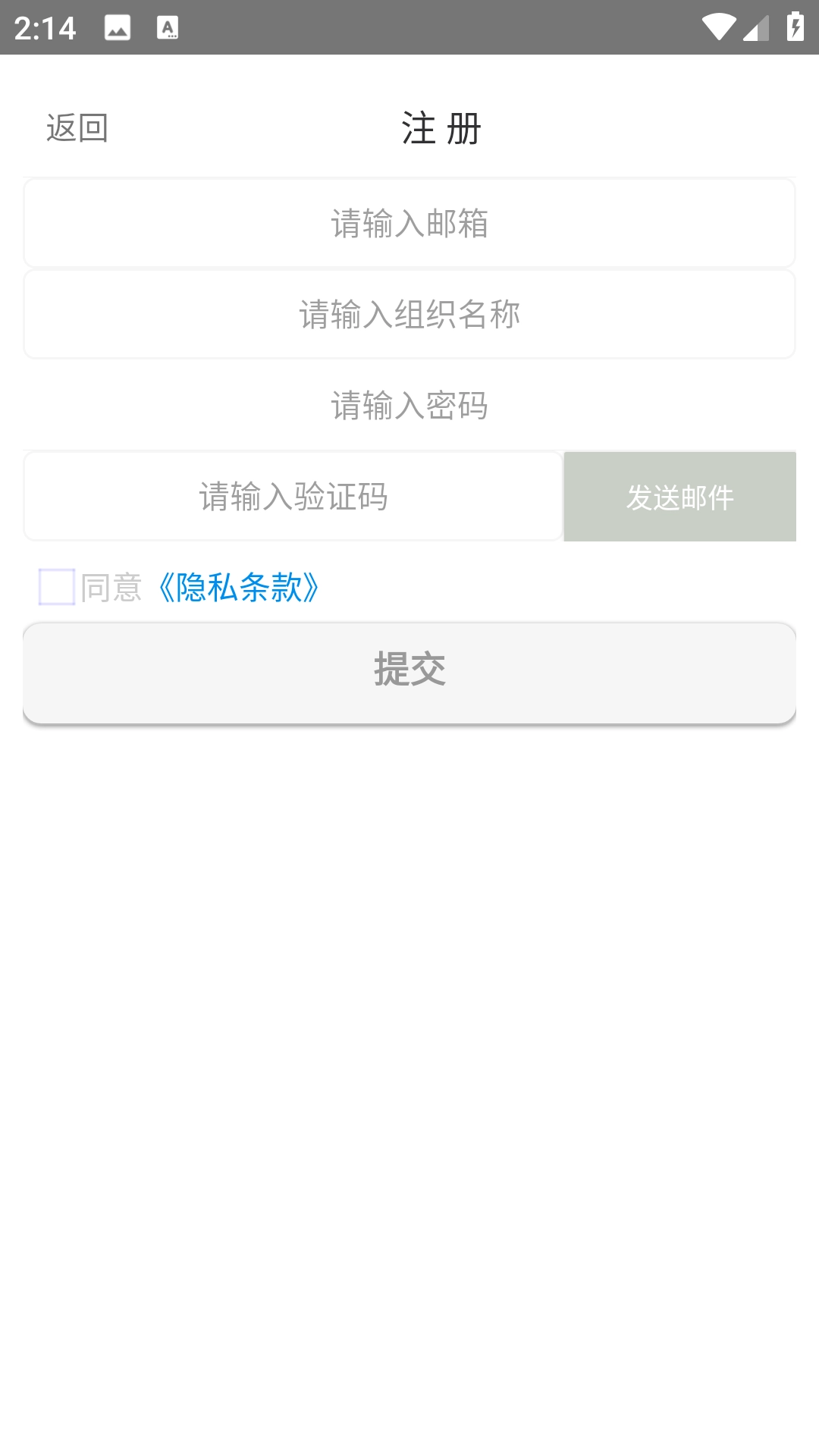The image size is (819, 1456).
Task: Click the 请输入验证码 verification code field
Action: click(x=292, y=495)
